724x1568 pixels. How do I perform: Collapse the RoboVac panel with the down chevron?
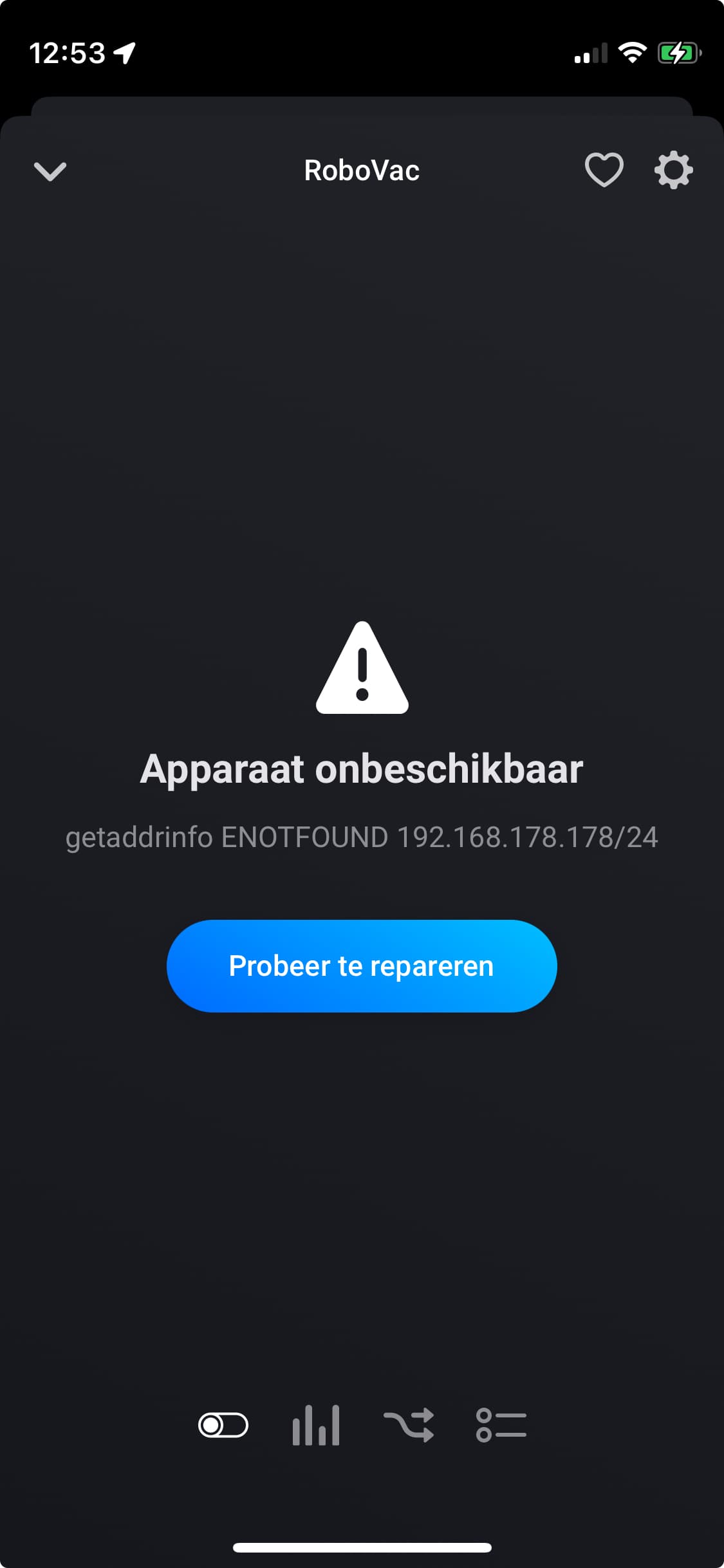[x=50, y=171]
